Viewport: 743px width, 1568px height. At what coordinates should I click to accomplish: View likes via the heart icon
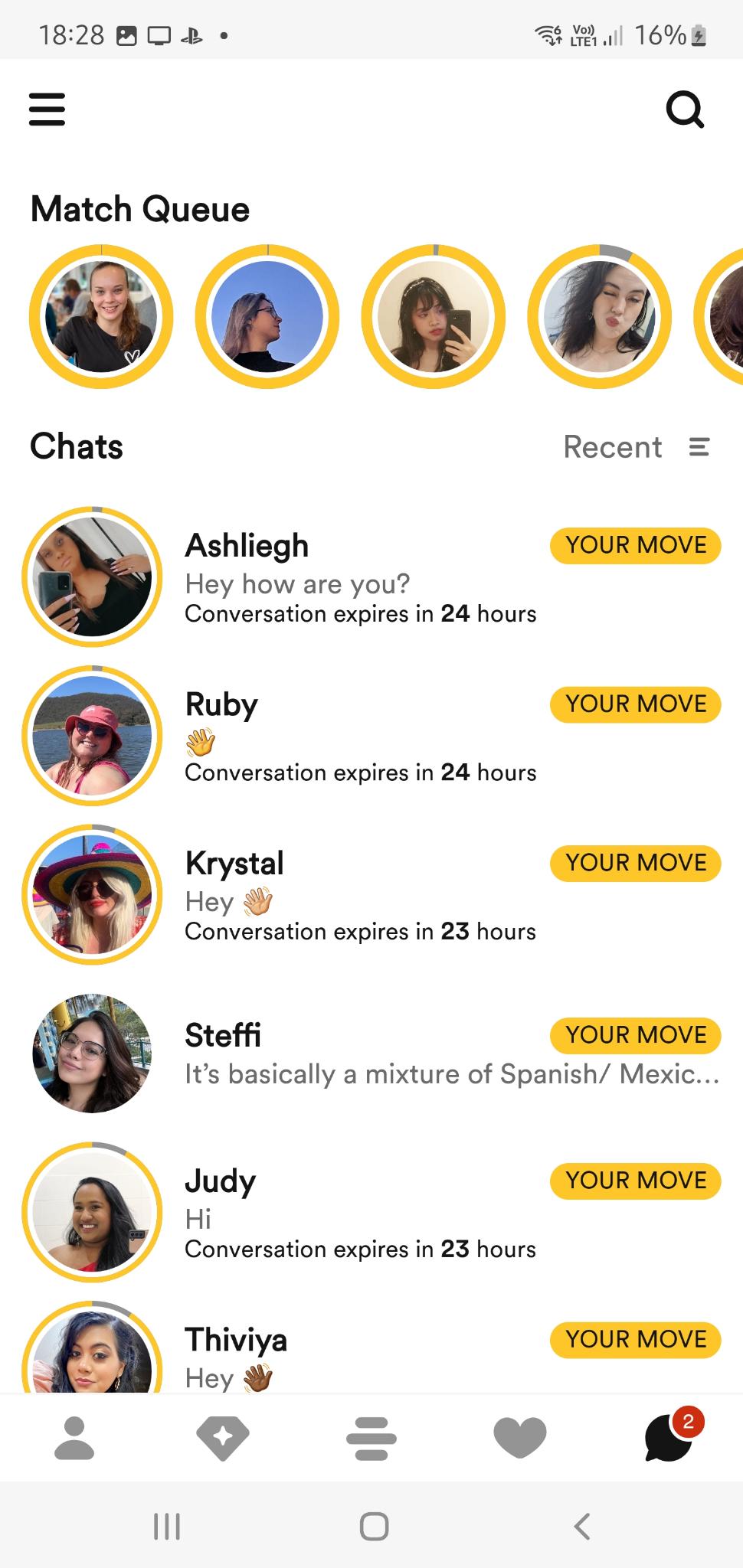(520, 1438)
